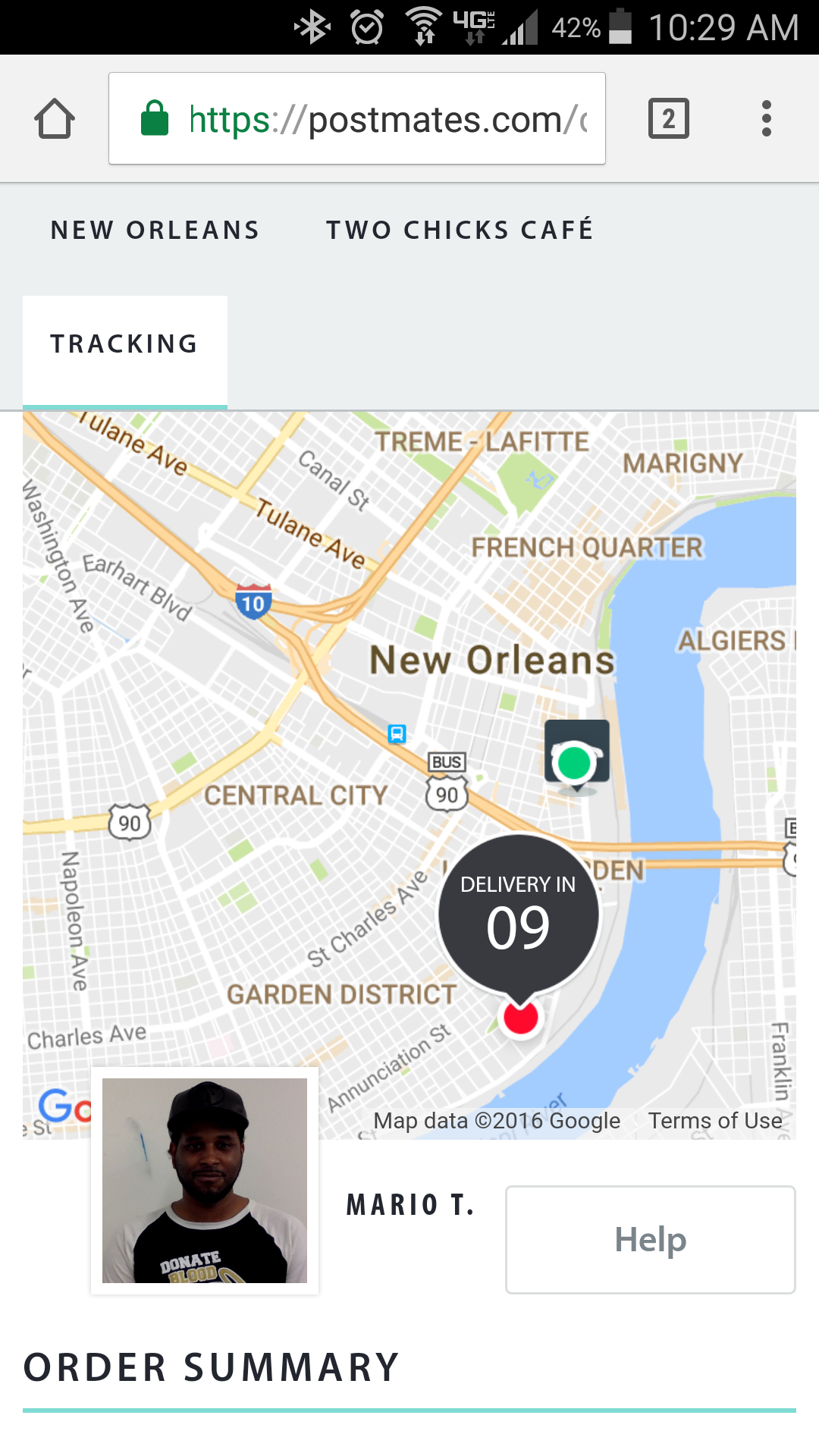This screenshot has height=1456, width=819.
Task: Edit the postmates.com address bar
Action: point(356,119)
